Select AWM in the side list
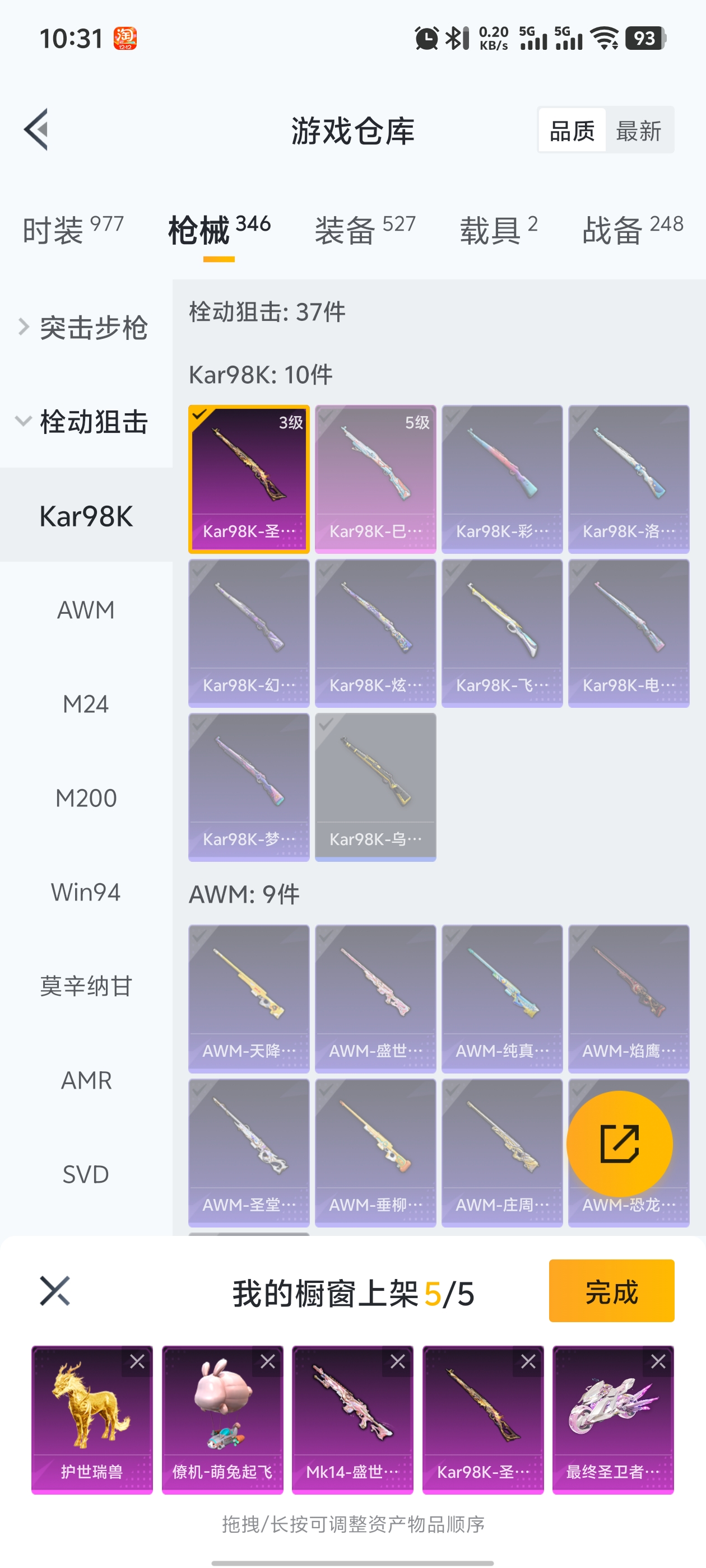The width and height of the screenshot is (706, 1568). (86, 610)
